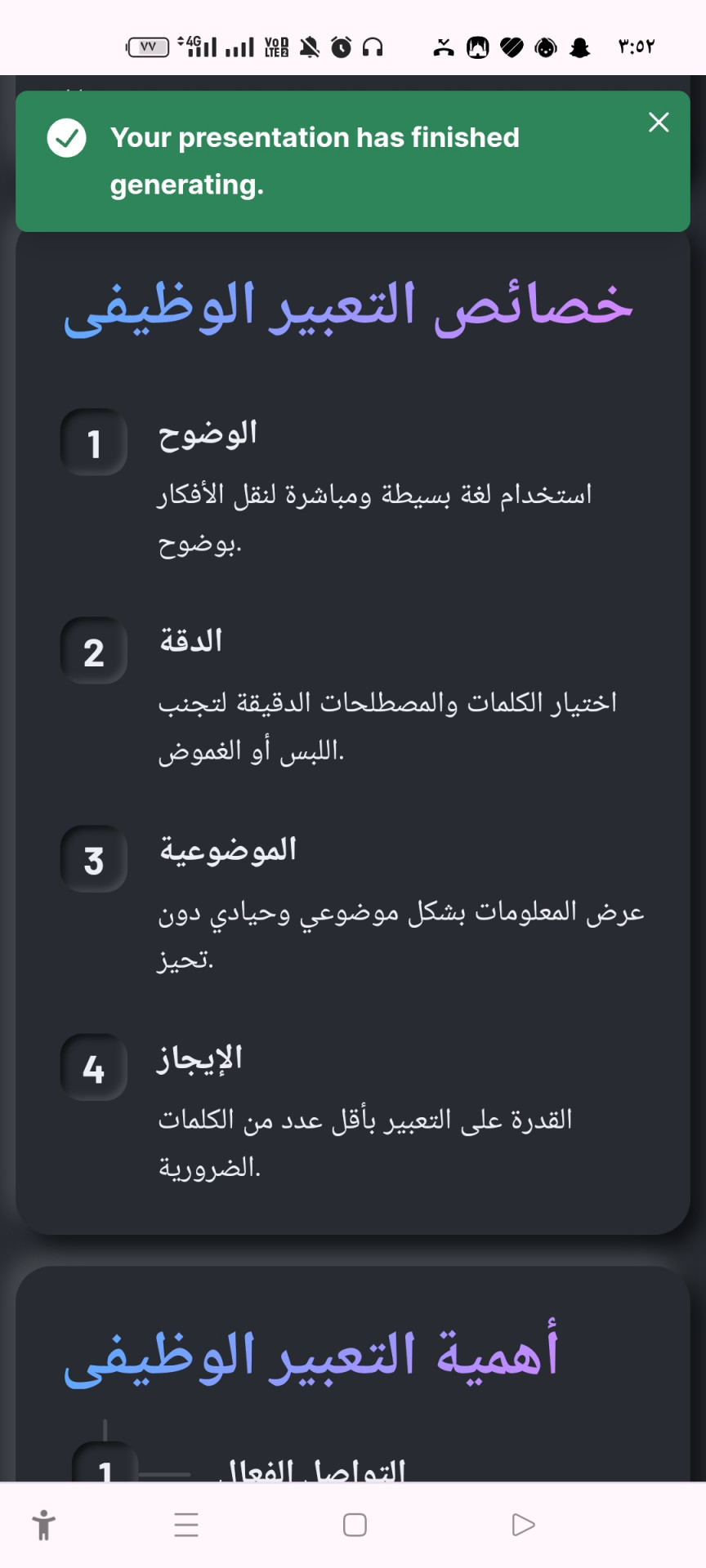Dismiss the presentation finished notification
The width and height of the screenshot is (706, 1568).
[659, 122]
